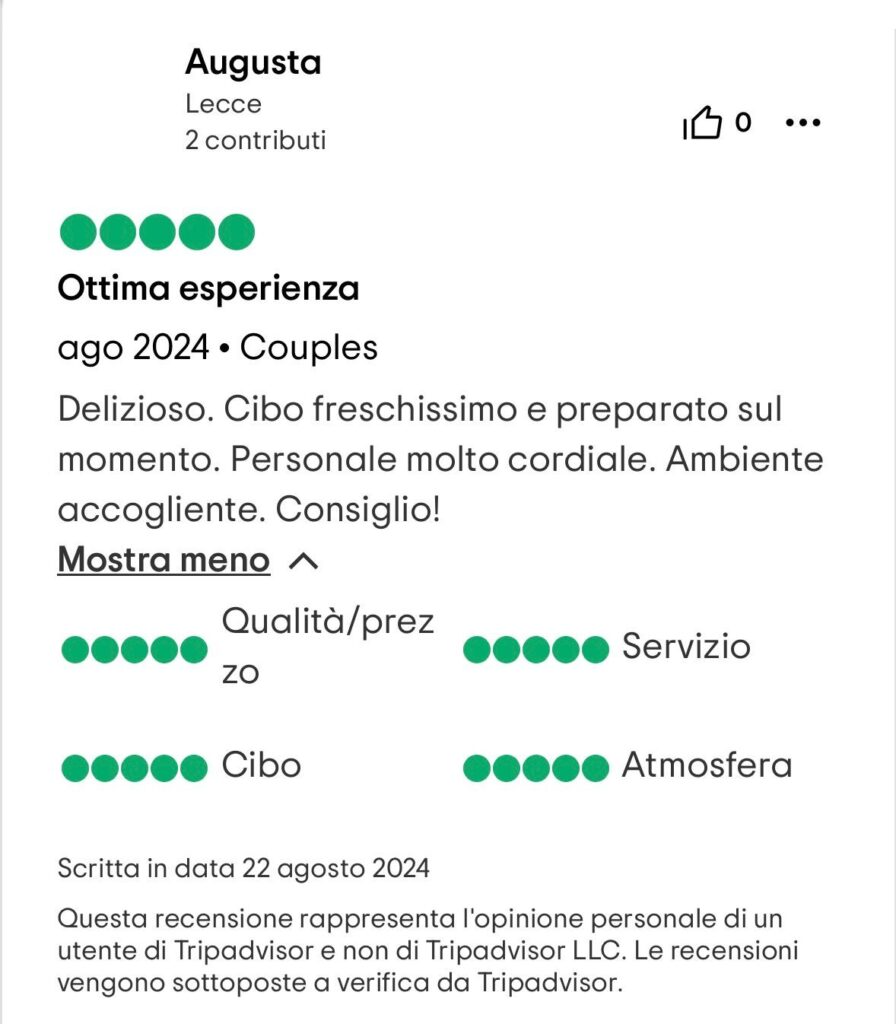Like Augusta's review with the thumbs up
Viewport: 896px width, 1024px height.
pos(702,124)
